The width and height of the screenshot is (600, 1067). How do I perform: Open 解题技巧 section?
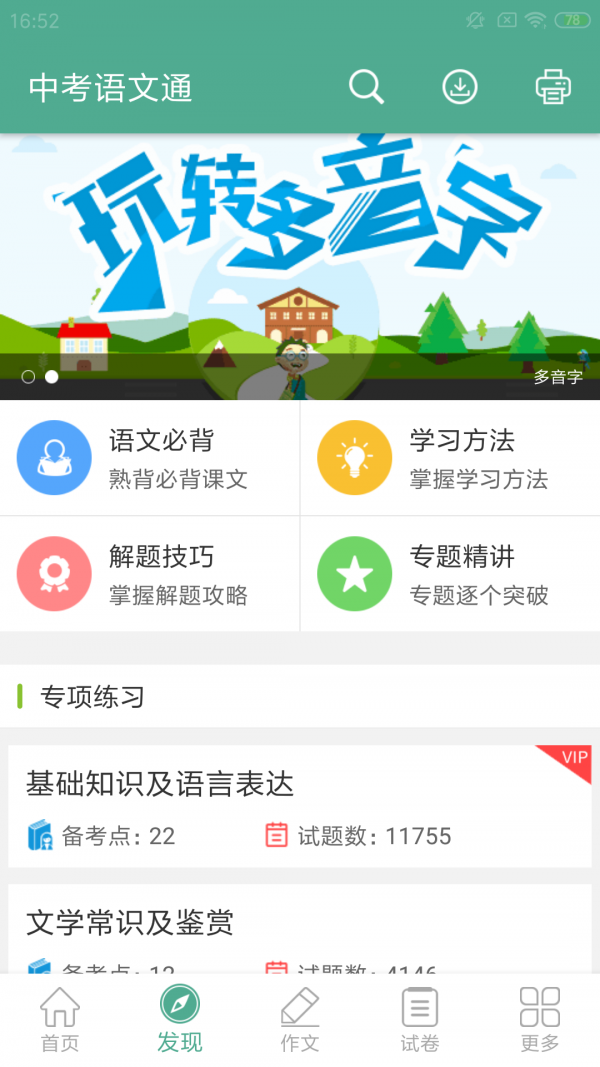(x=150, y=574)
